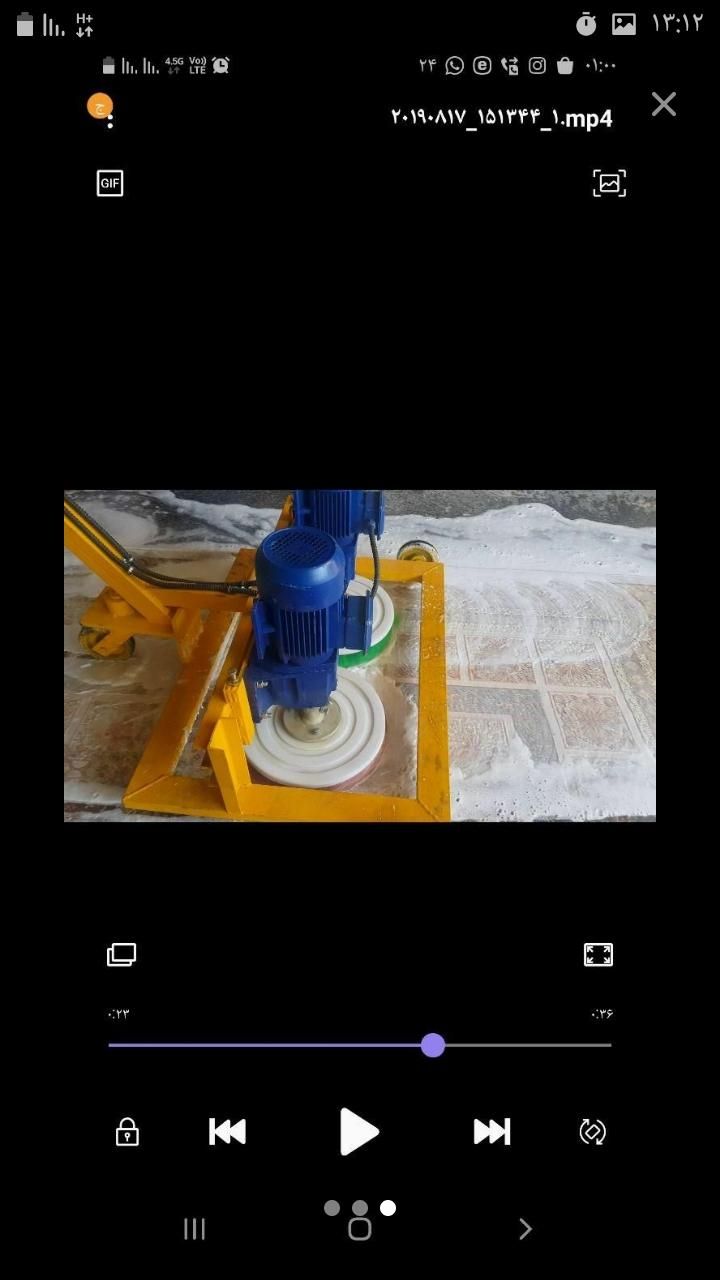The image size is (720, 1280).
Task: Play the video
Action: coord(359,1132)
